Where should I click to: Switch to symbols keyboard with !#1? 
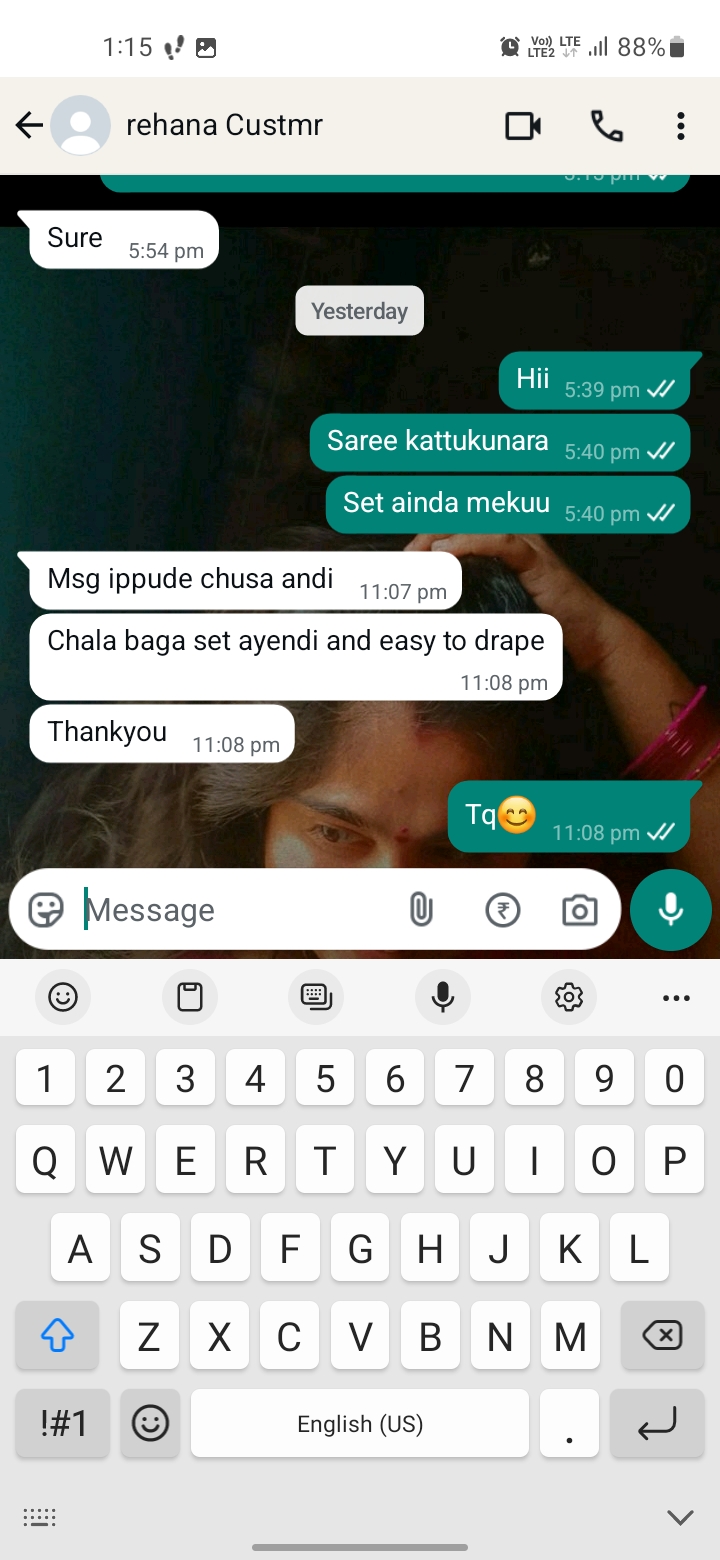coord(63,1423)
